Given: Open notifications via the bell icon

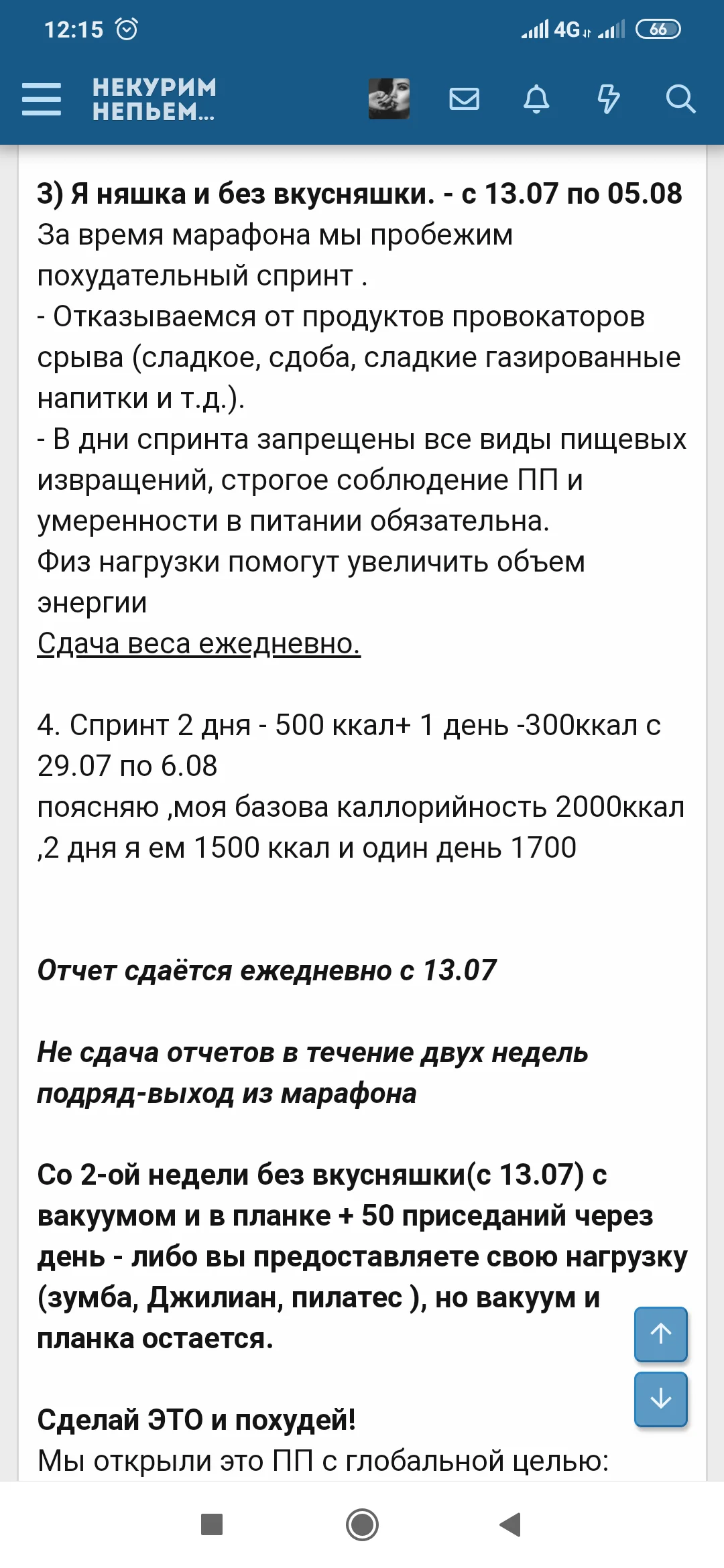Looking at the screenshot, I should [x=536, y=99].
